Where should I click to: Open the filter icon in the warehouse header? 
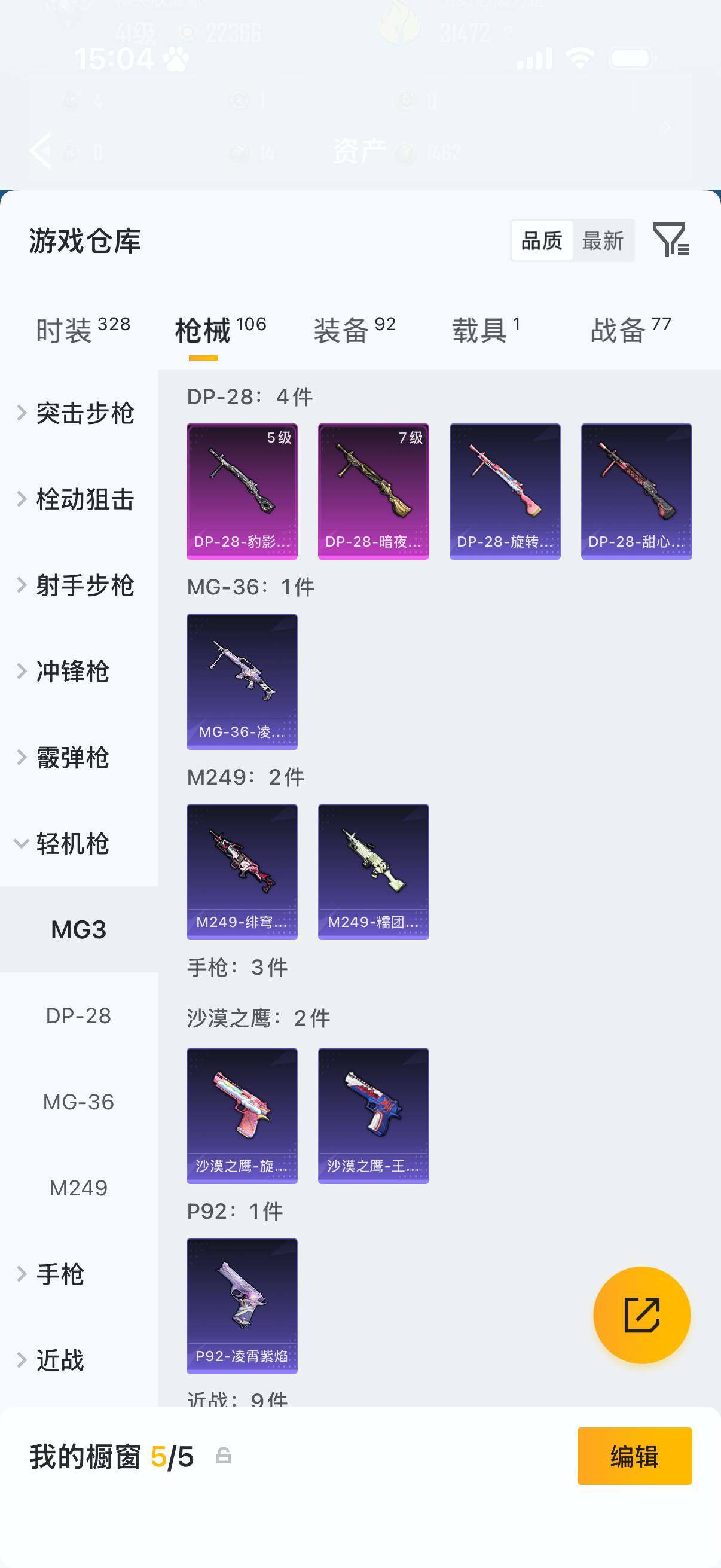pyautogui.click(x=671, y=239)
